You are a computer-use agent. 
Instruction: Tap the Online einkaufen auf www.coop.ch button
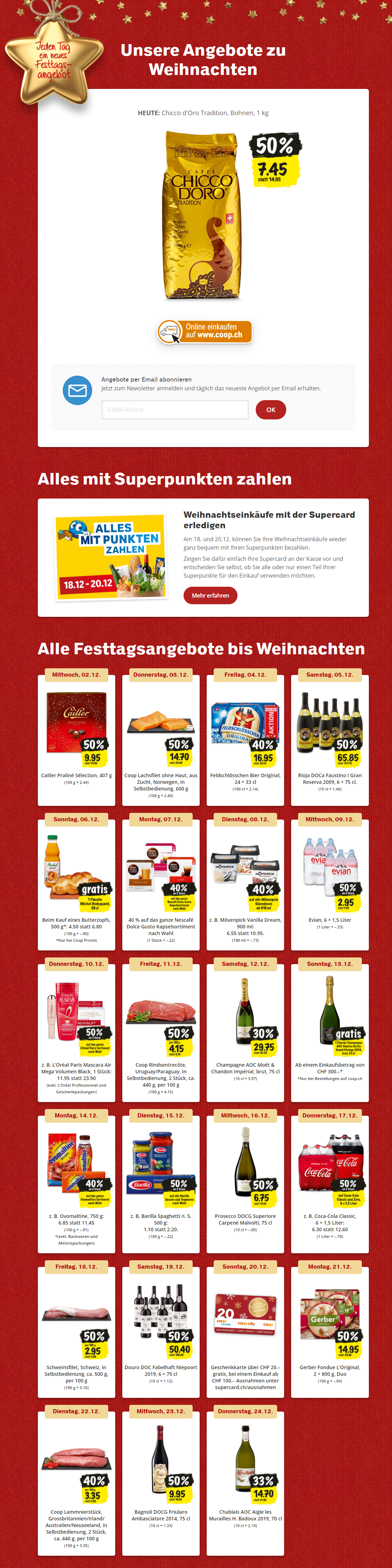pyautogui.click(x=205, y=331)
